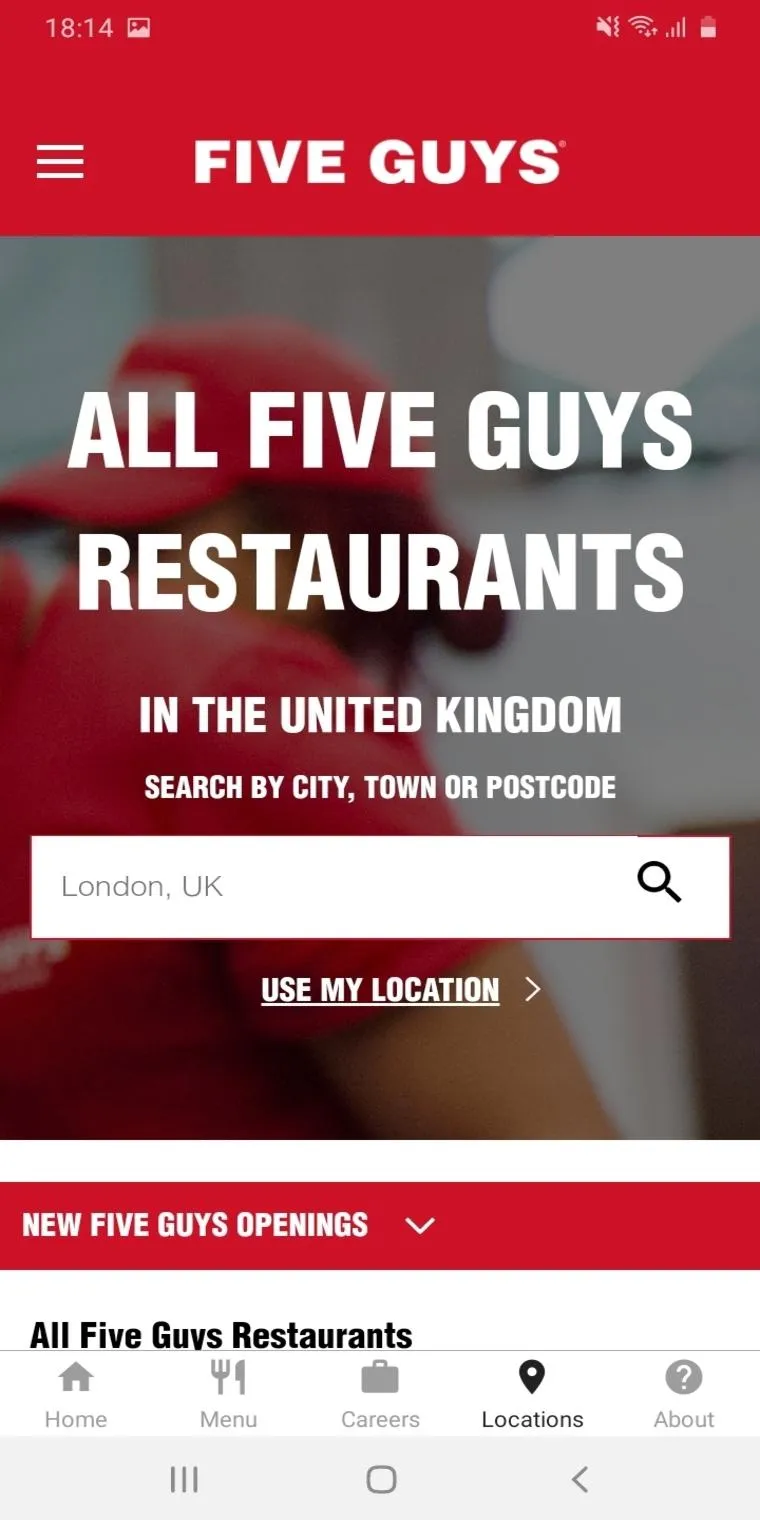Select the All Five Guys Restaurants heading

coord(221,1335)
